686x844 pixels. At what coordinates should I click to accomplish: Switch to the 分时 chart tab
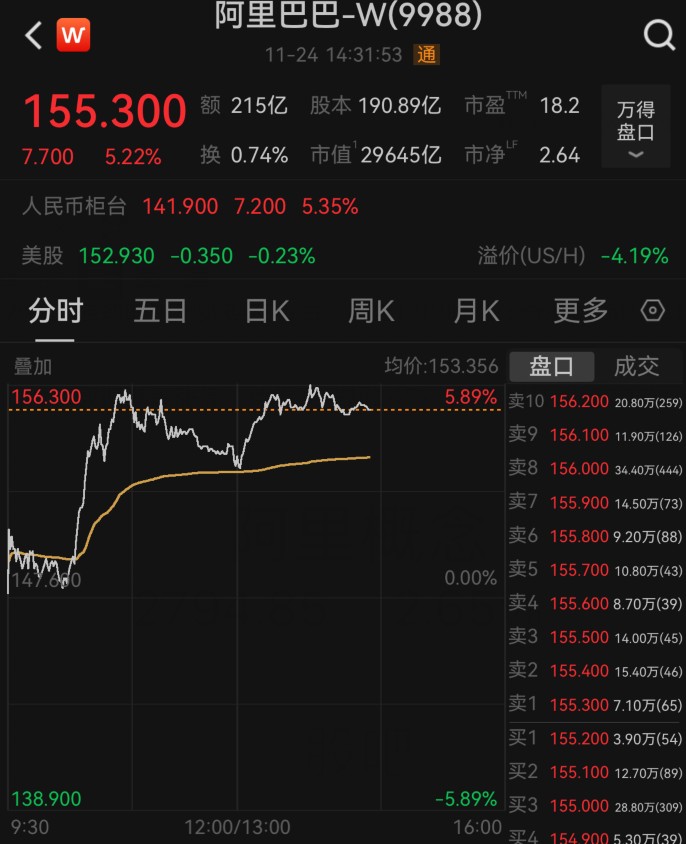[x=55, y=311]
